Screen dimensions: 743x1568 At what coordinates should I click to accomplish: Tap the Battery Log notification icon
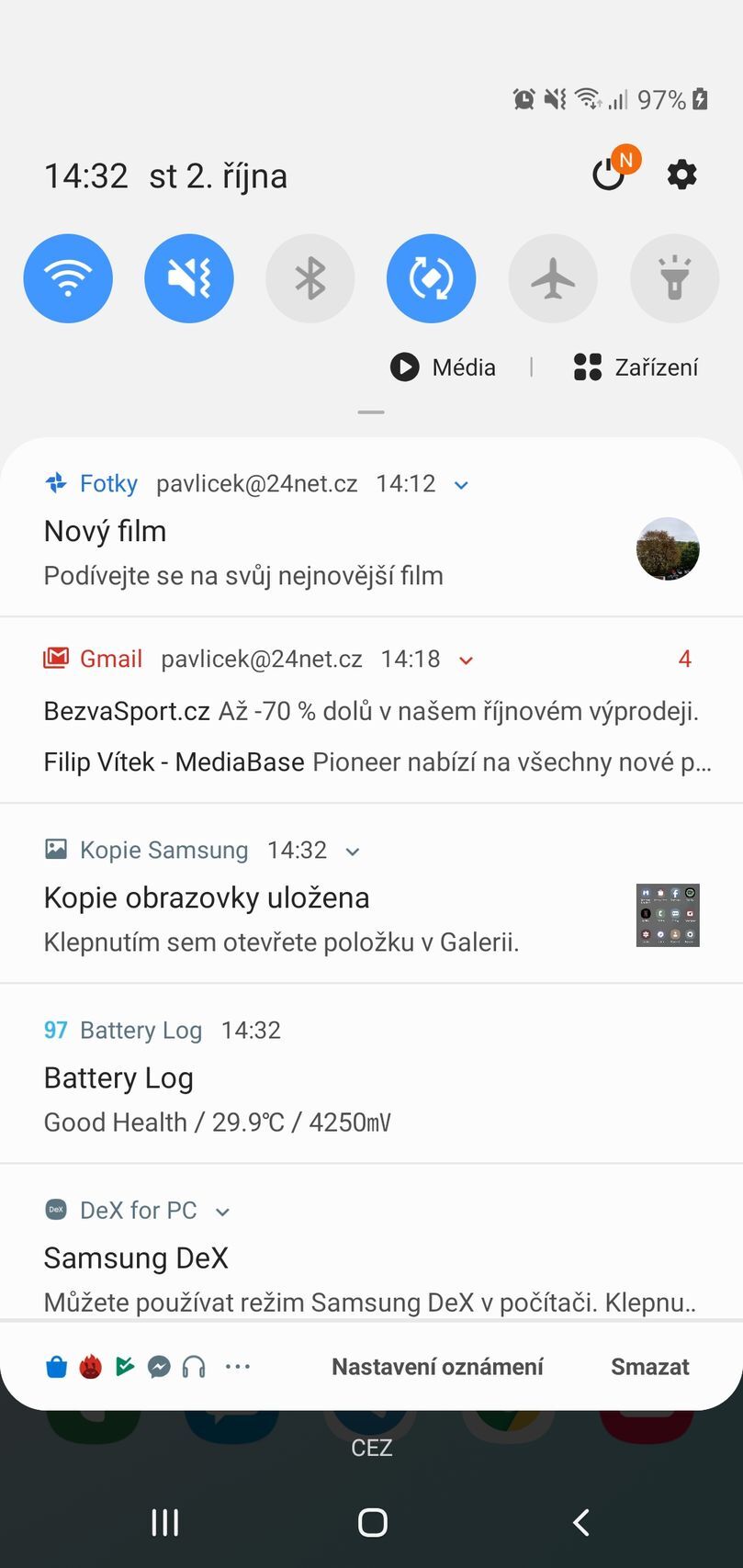tap(55, 1030)
